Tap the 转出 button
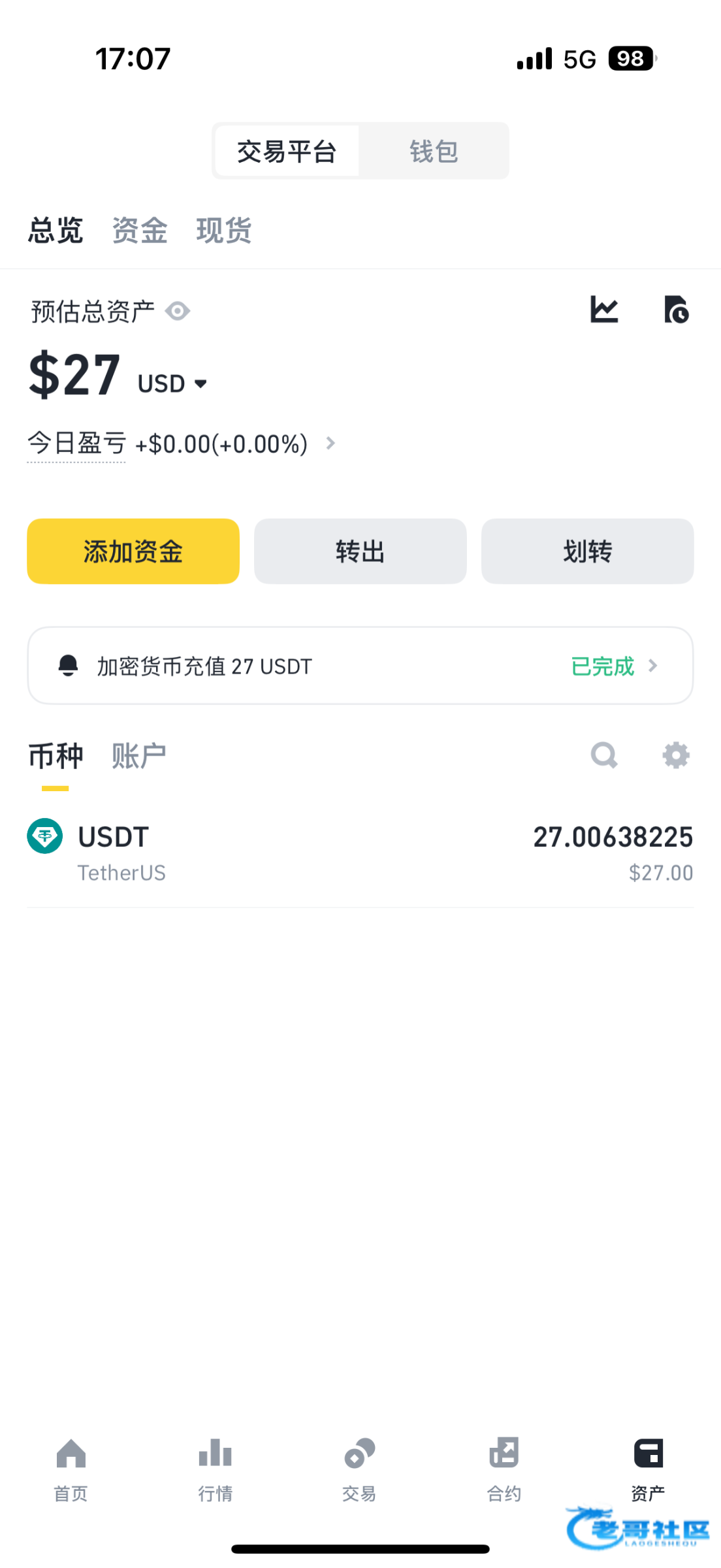This screenshot has height=1568, width=721. pyautogui.click(x=360, y=551)
